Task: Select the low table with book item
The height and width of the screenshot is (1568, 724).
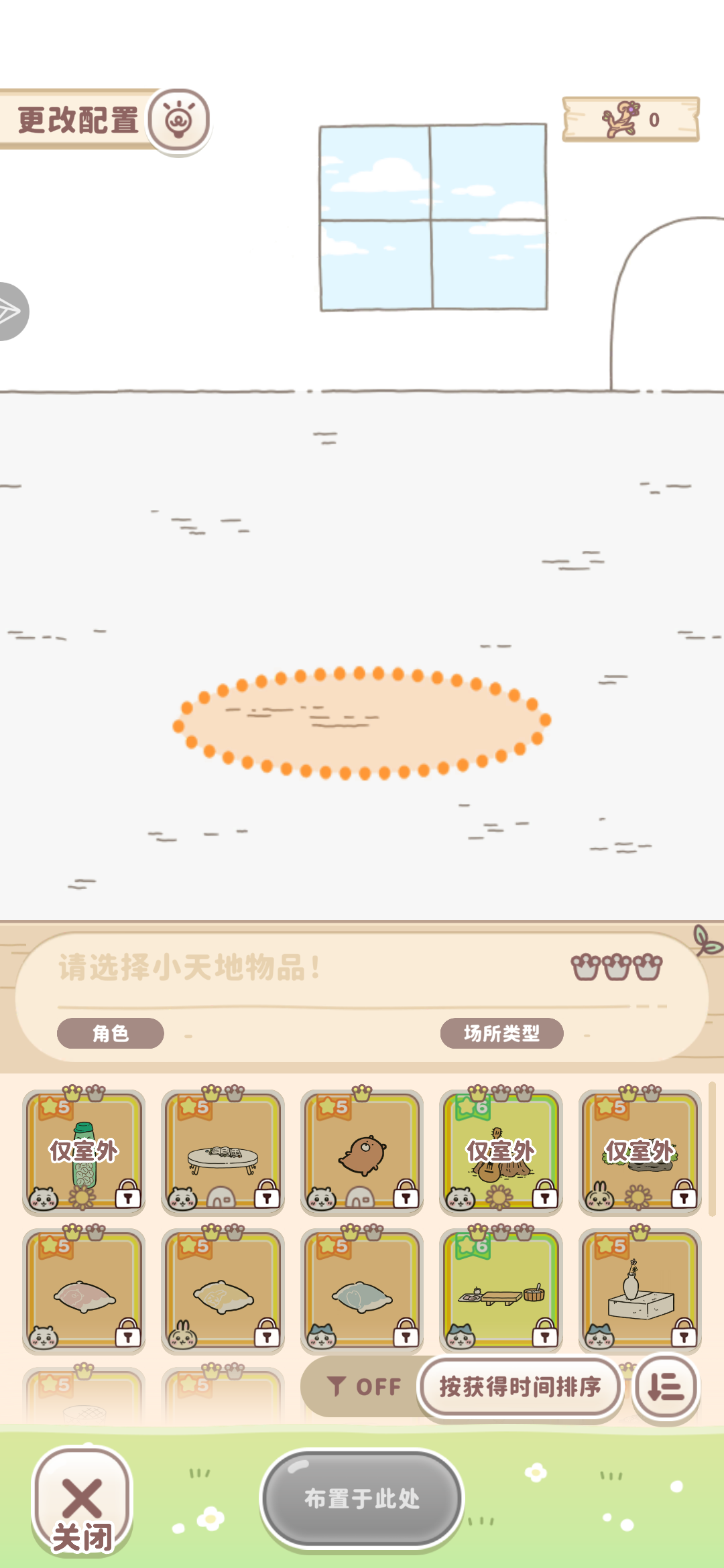Action: coord(223,1153)
